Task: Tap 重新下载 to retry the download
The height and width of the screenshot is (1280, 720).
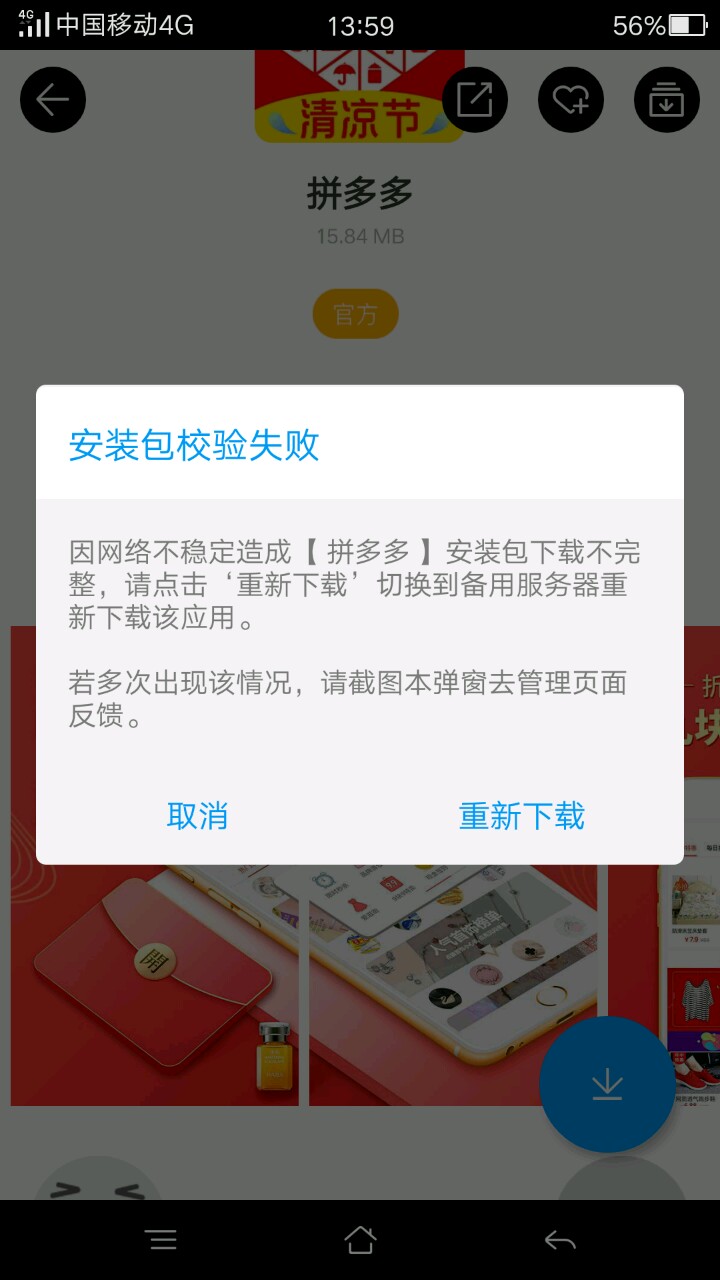Action: [521, 816]
